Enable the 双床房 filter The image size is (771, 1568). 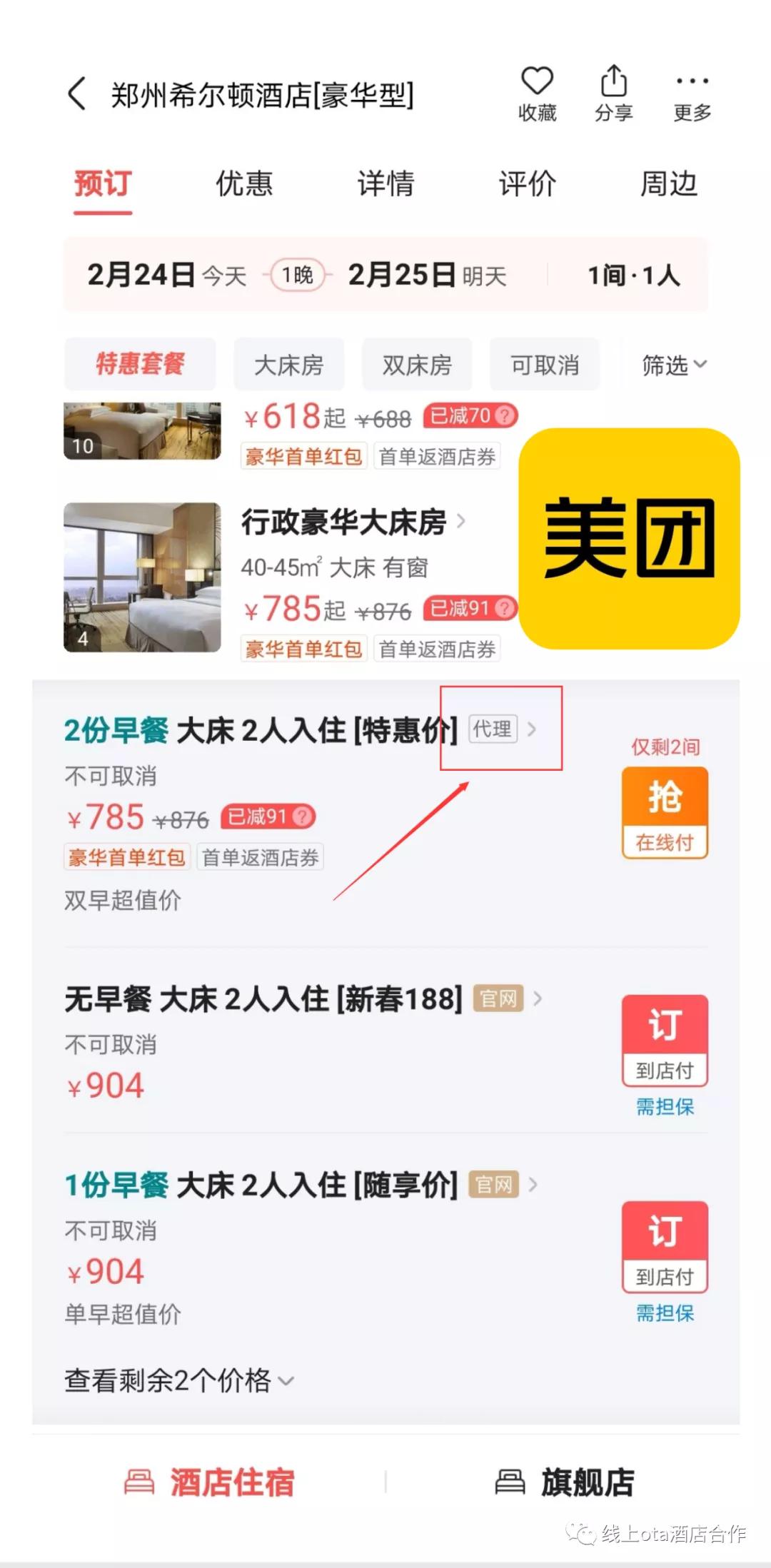coord(417,365)
